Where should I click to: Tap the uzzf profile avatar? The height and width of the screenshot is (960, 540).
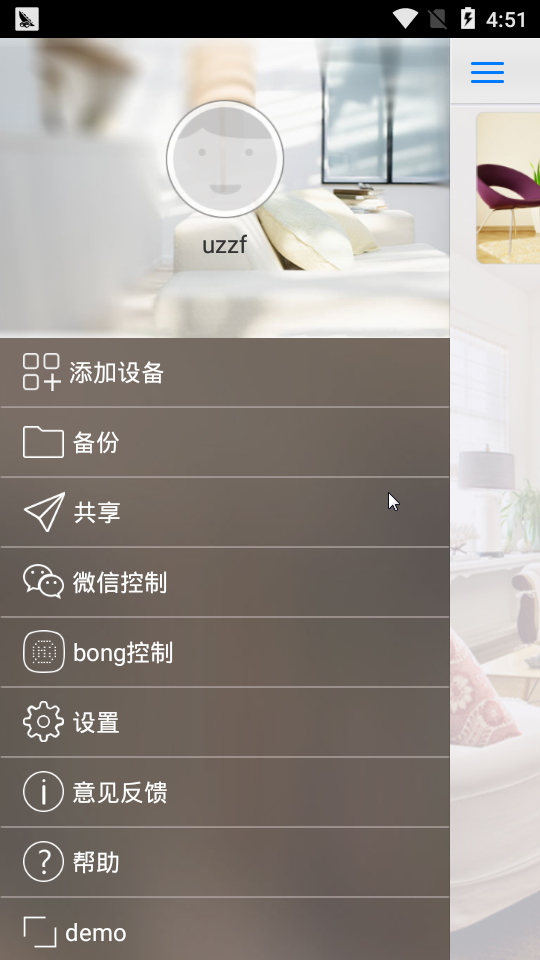(x=225, y=159)
